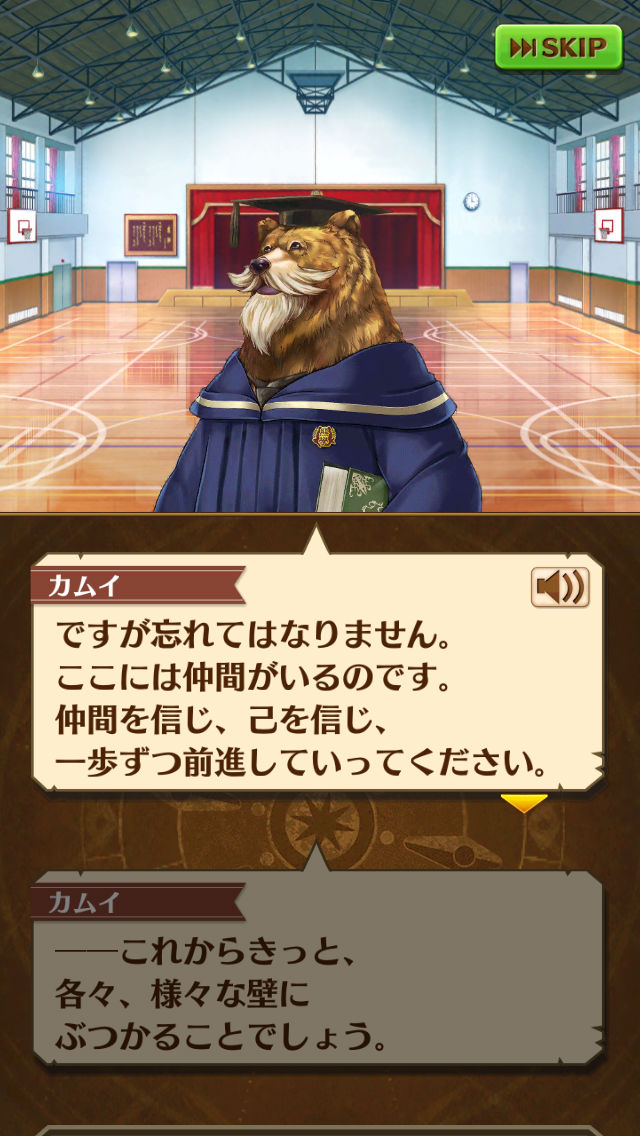Viewport: 640px width, 1136px height.
Task: Replay voice audio with the speaker icon
Action: click(560, 587)
